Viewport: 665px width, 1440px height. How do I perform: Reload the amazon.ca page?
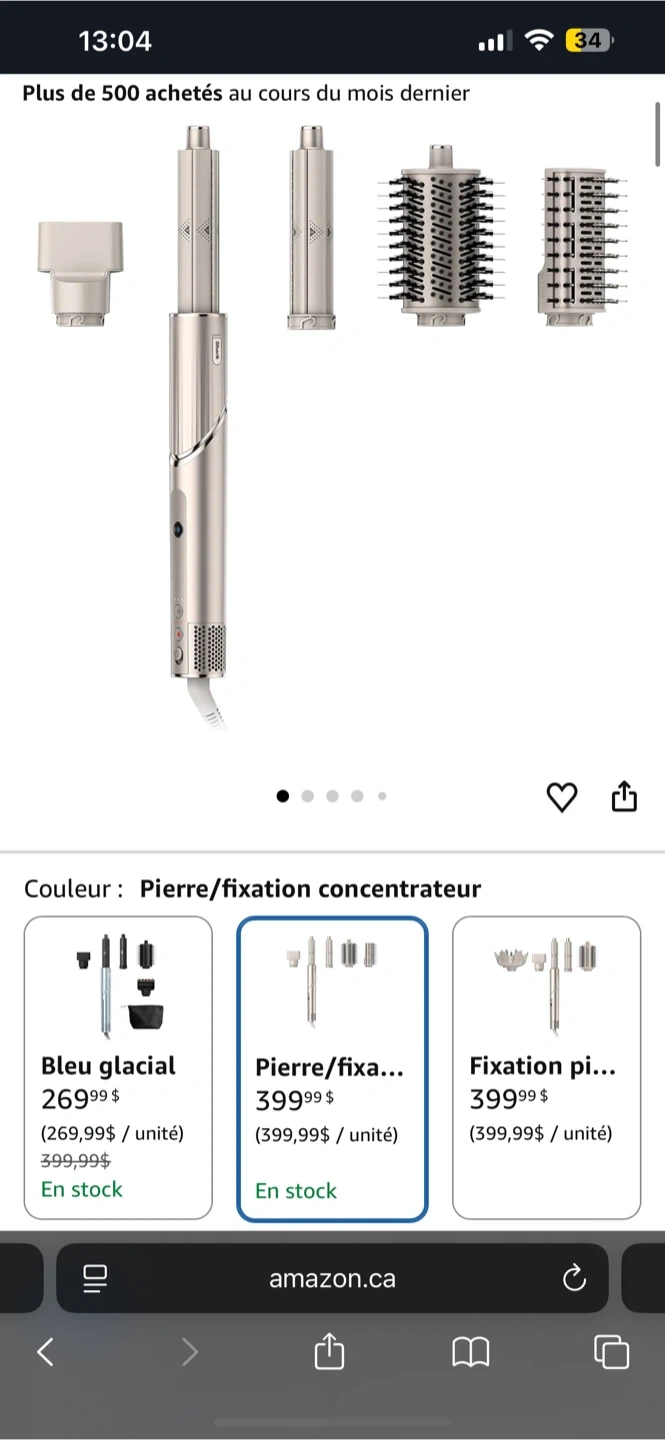(x=574, y=1278)
